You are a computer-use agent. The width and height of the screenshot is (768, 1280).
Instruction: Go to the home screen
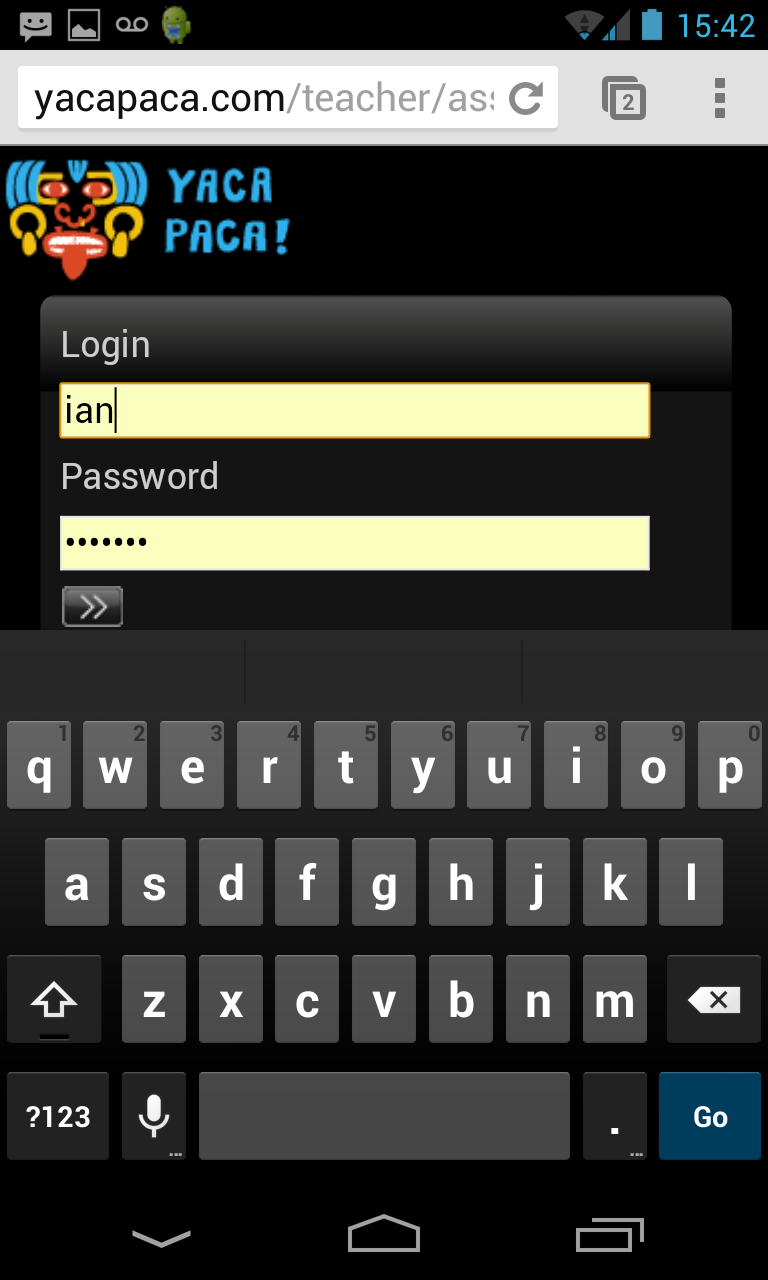(x=384, y=1235)
